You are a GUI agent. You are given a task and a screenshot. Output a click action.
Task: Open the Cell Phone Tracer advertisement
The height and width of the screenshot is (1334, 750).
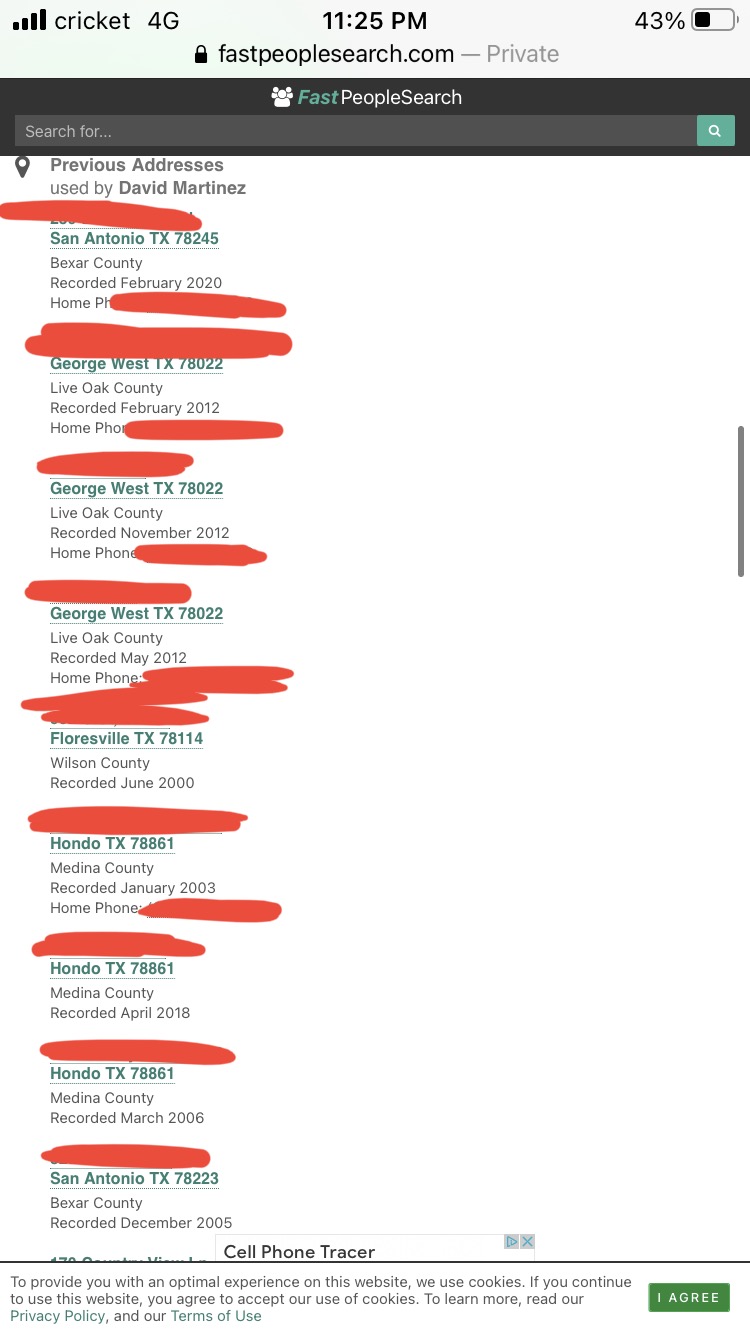300,1252
